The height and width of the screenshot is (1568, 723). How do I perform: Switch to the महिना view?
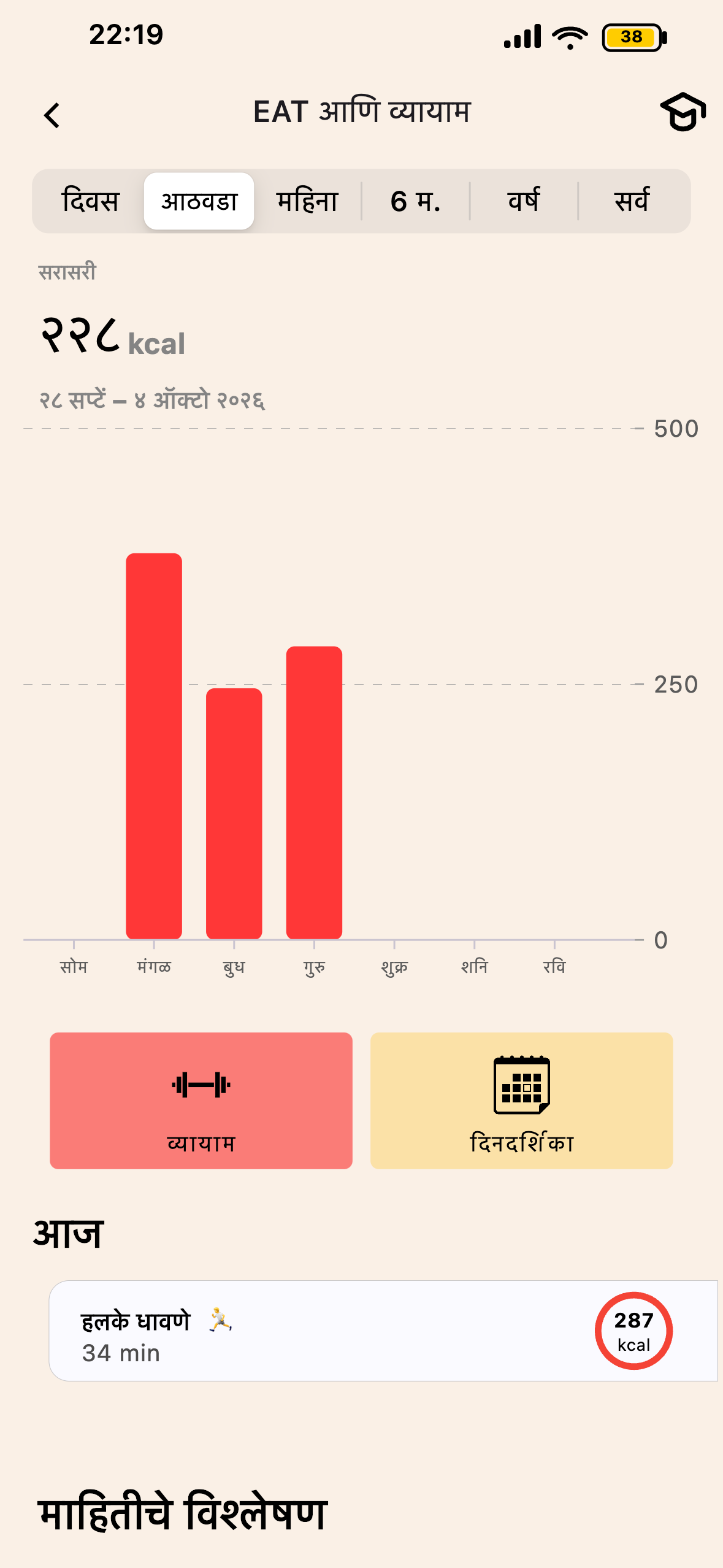(307, 201)
